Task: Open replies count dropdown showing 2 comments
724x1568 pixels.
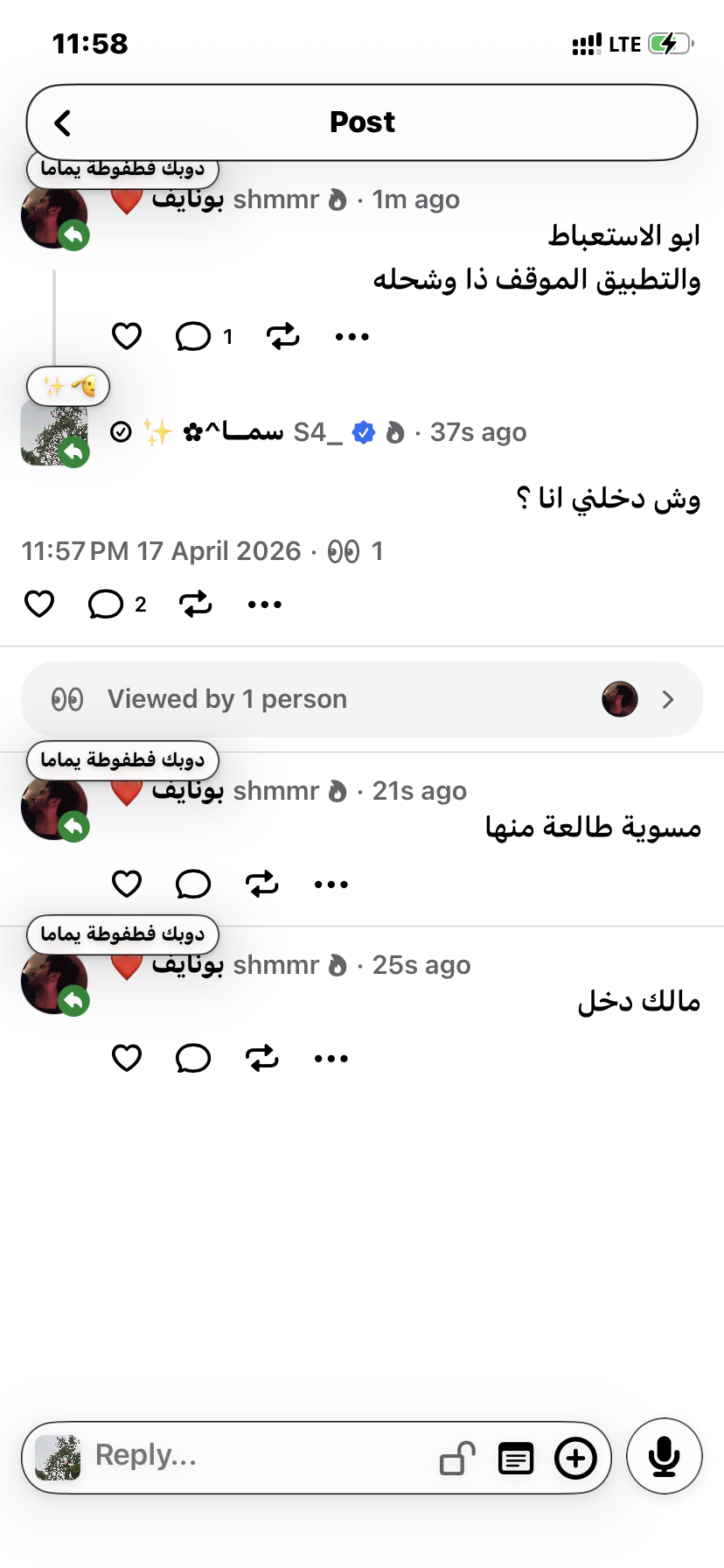Action: pos(106,603)
